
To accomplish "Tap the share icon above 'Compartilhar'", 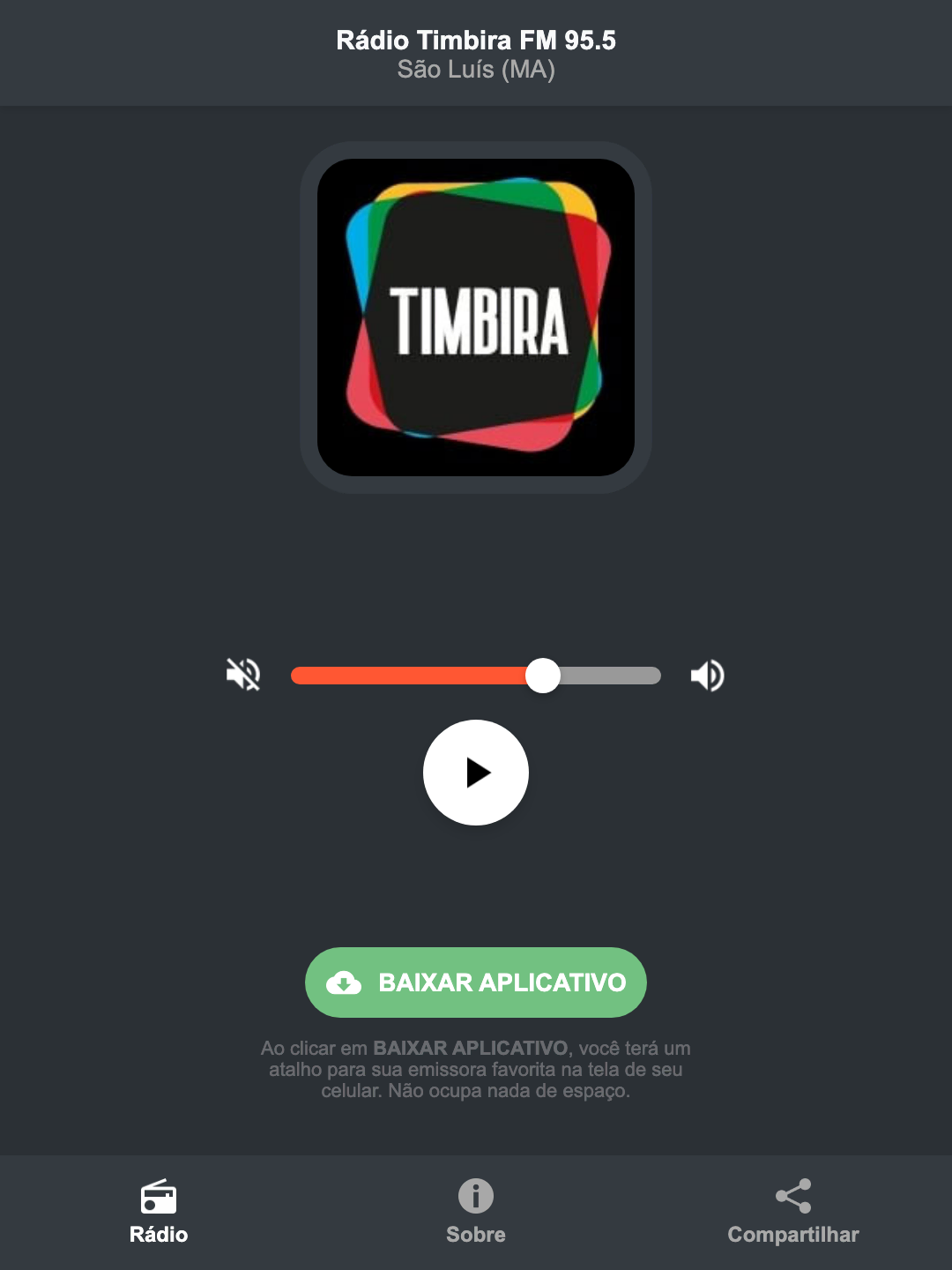I will click(x=792, y=1195).
